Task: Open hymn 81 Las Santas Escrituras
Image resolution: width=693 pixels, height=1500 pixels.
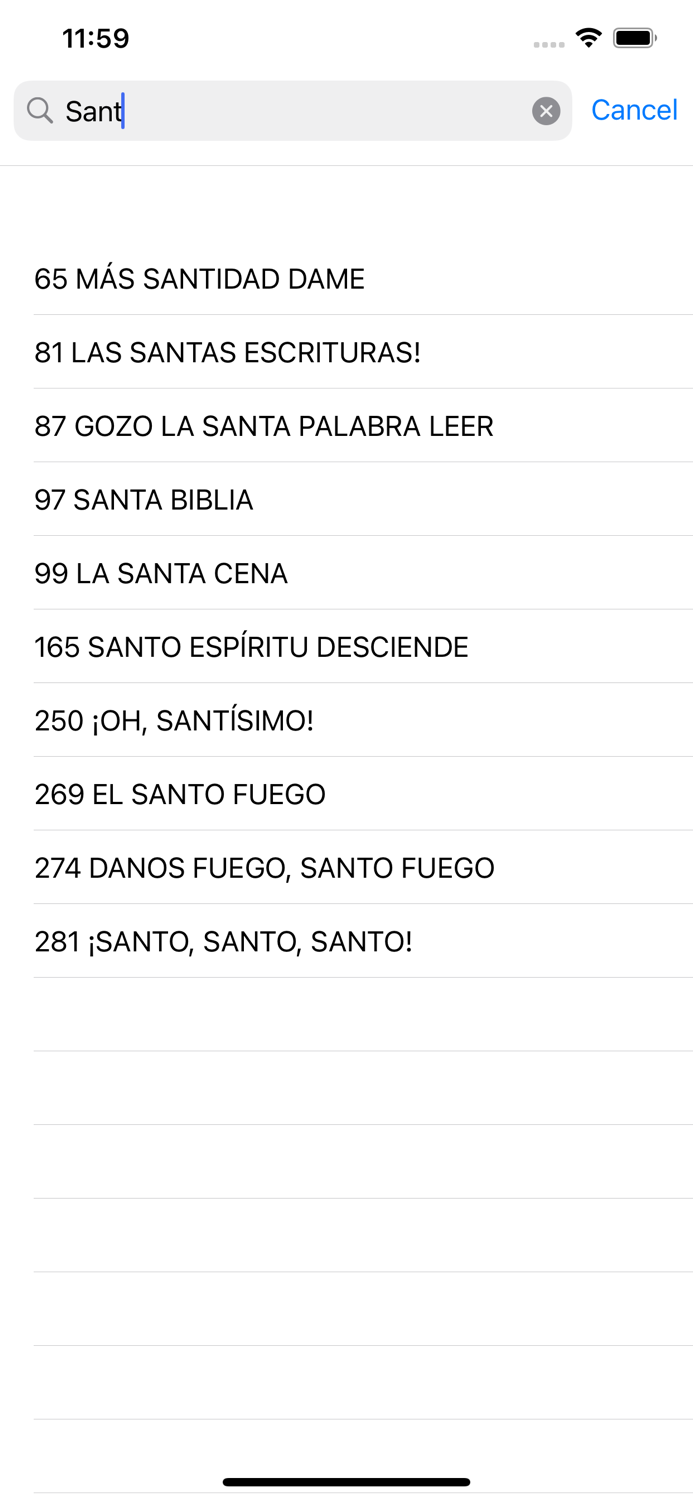Action: (x=228, y=353)
